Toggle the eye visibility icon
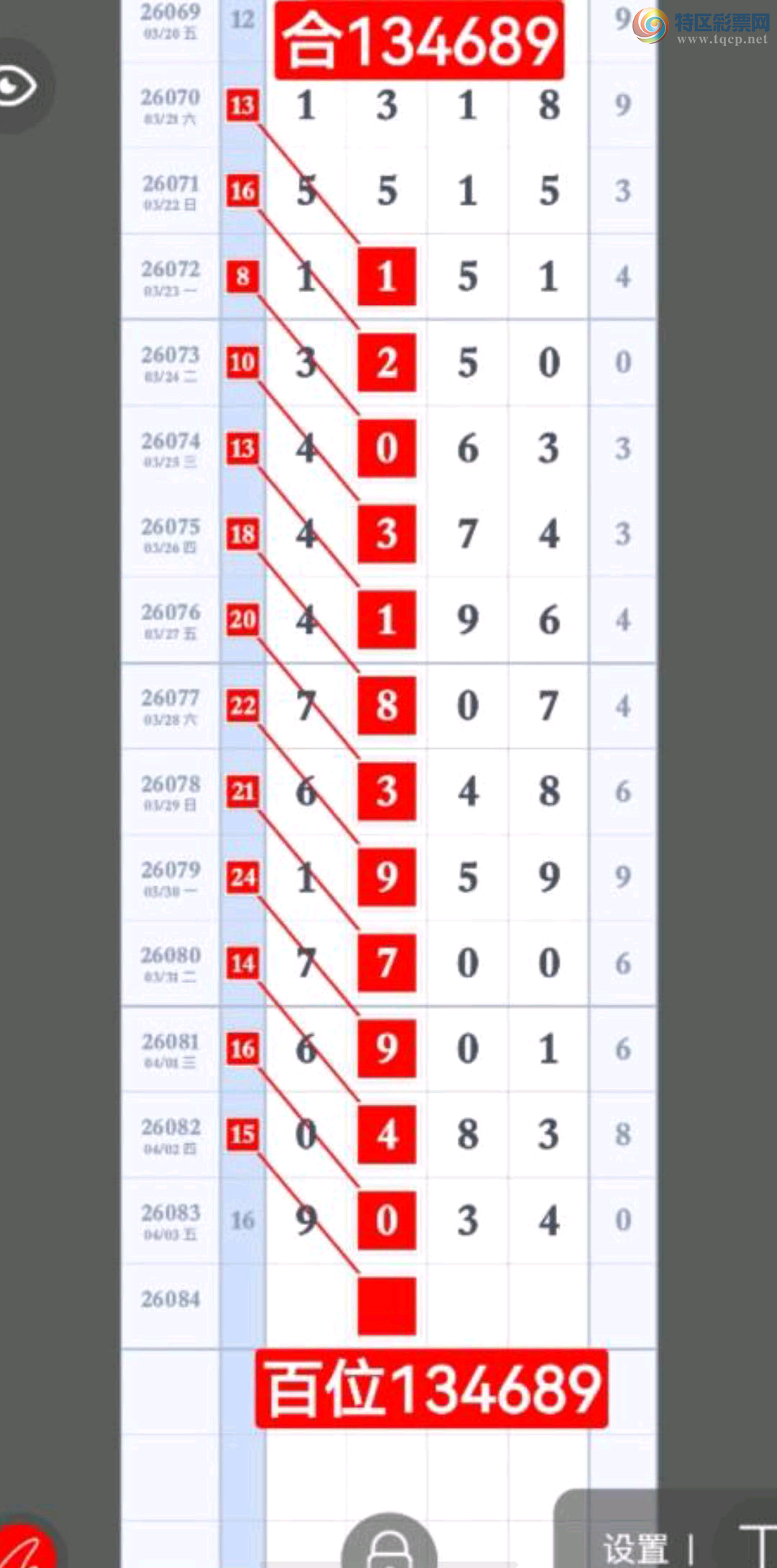777x1568 pixels. (17, 86)
